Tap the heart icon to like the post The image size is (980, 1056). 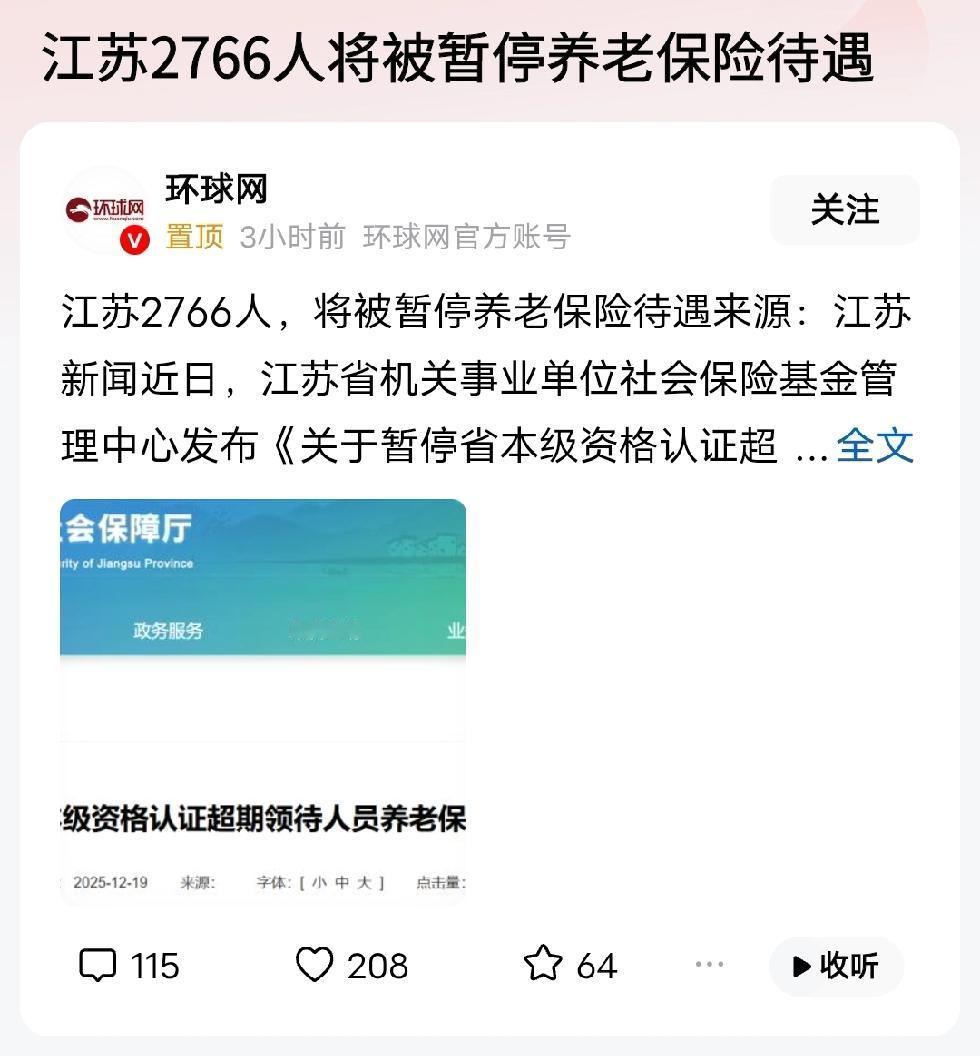(x=317, y=966)
